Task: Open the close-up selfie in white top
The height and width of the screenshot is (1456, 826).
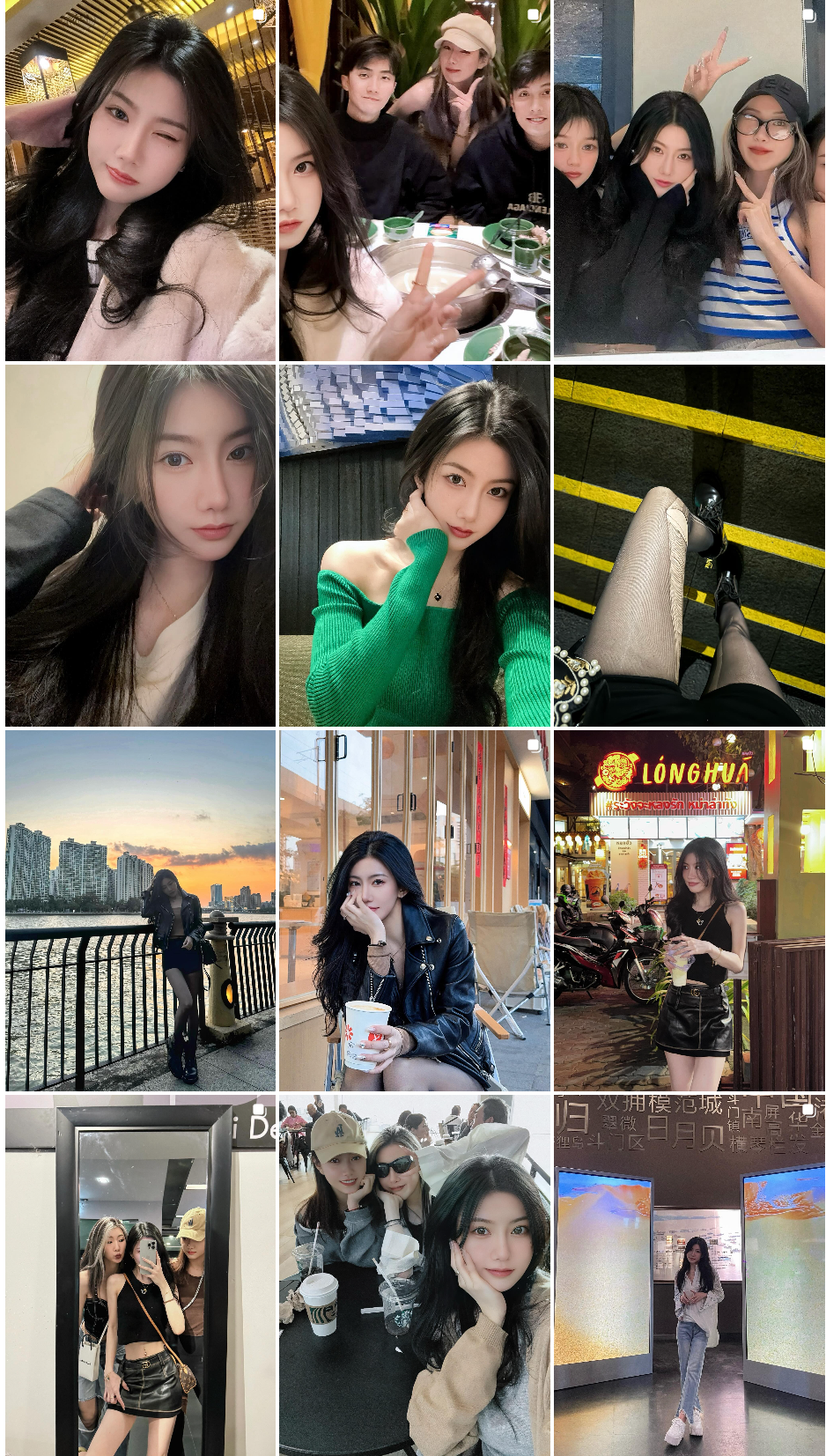Action: click(x=140, y=545)
